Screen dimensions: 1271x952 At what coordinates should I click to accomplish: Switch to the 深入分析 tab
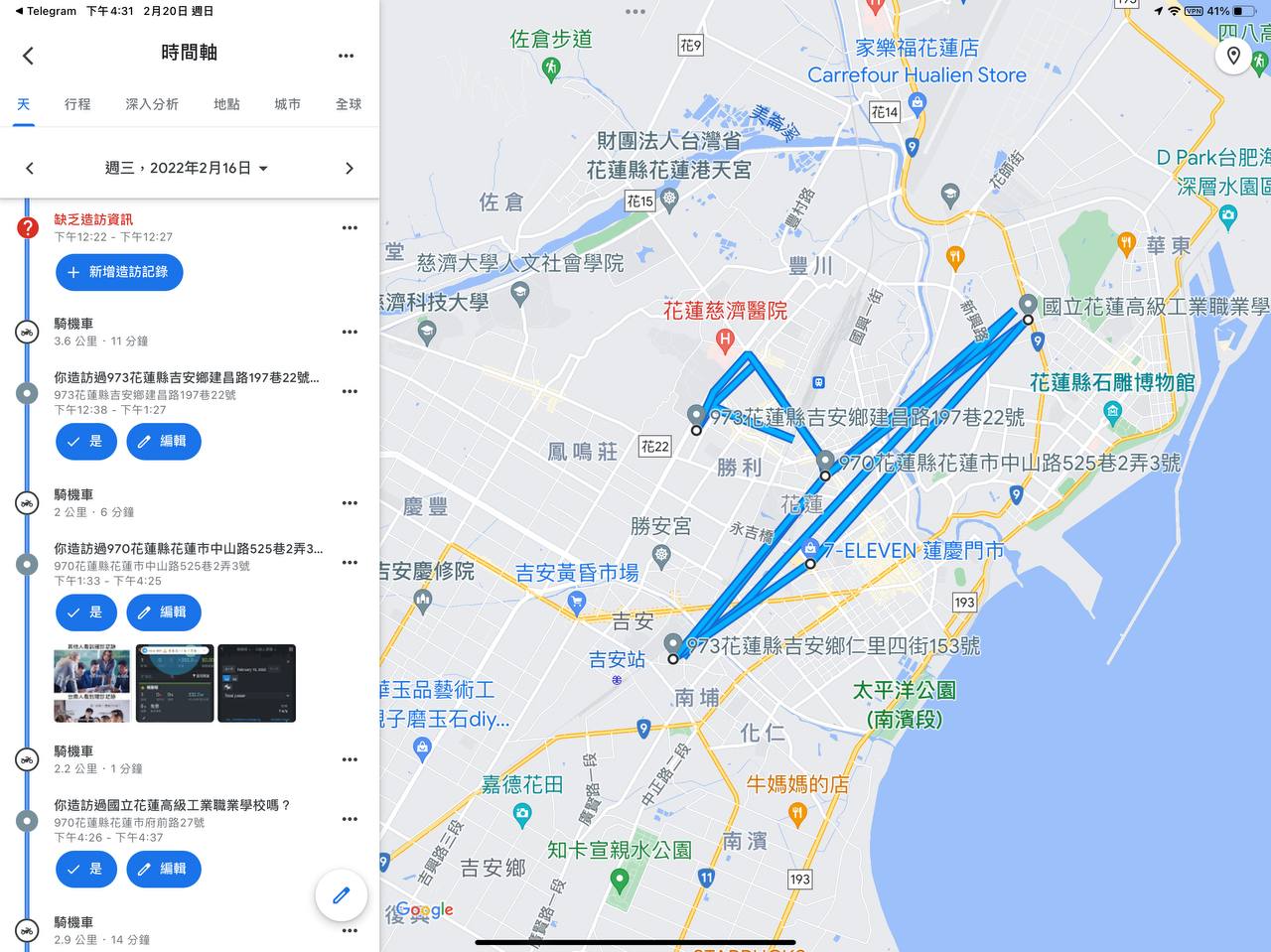coord(152,104)
